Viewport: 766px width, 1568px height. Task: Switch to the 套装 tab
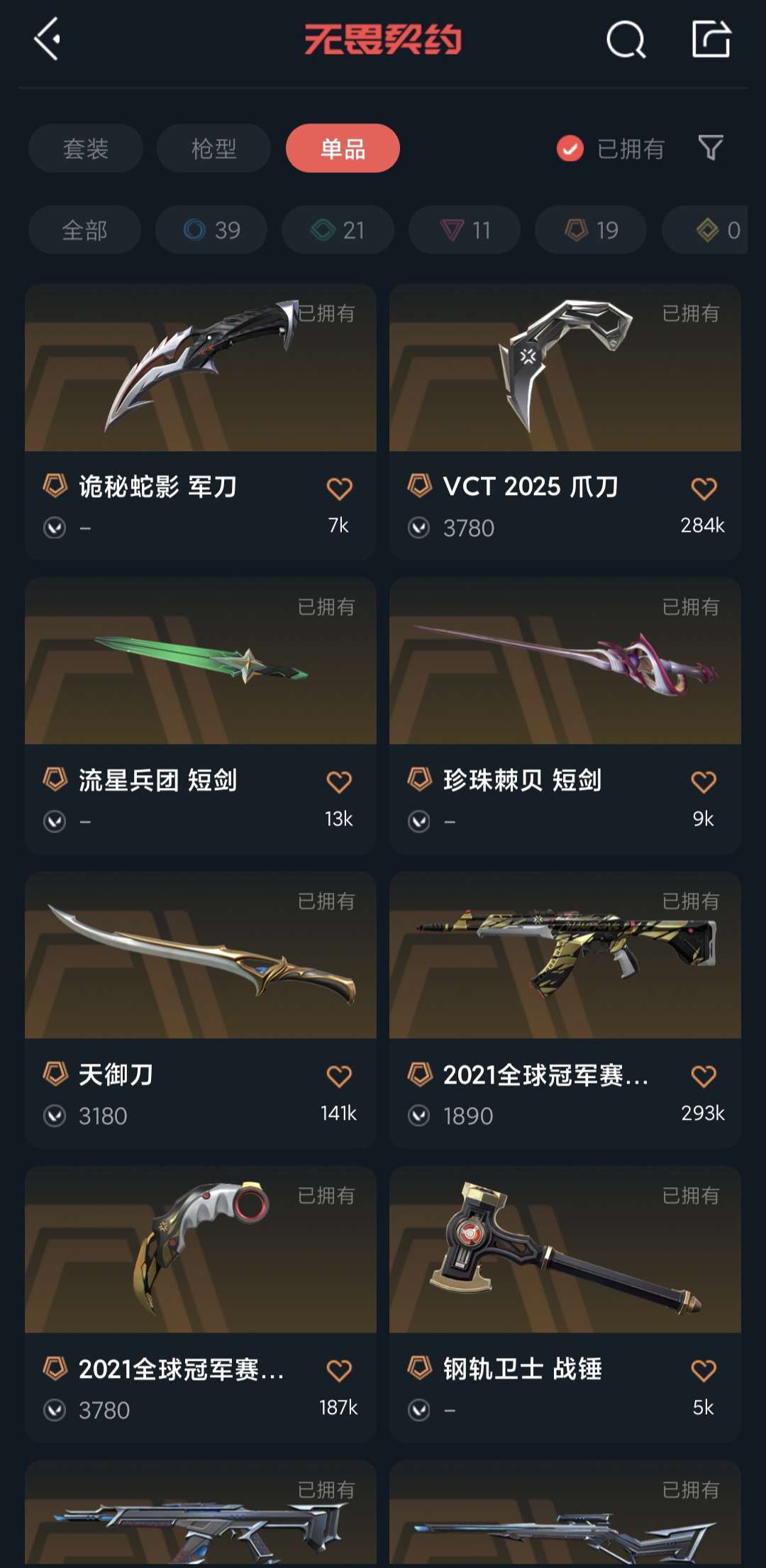(86, 148)
